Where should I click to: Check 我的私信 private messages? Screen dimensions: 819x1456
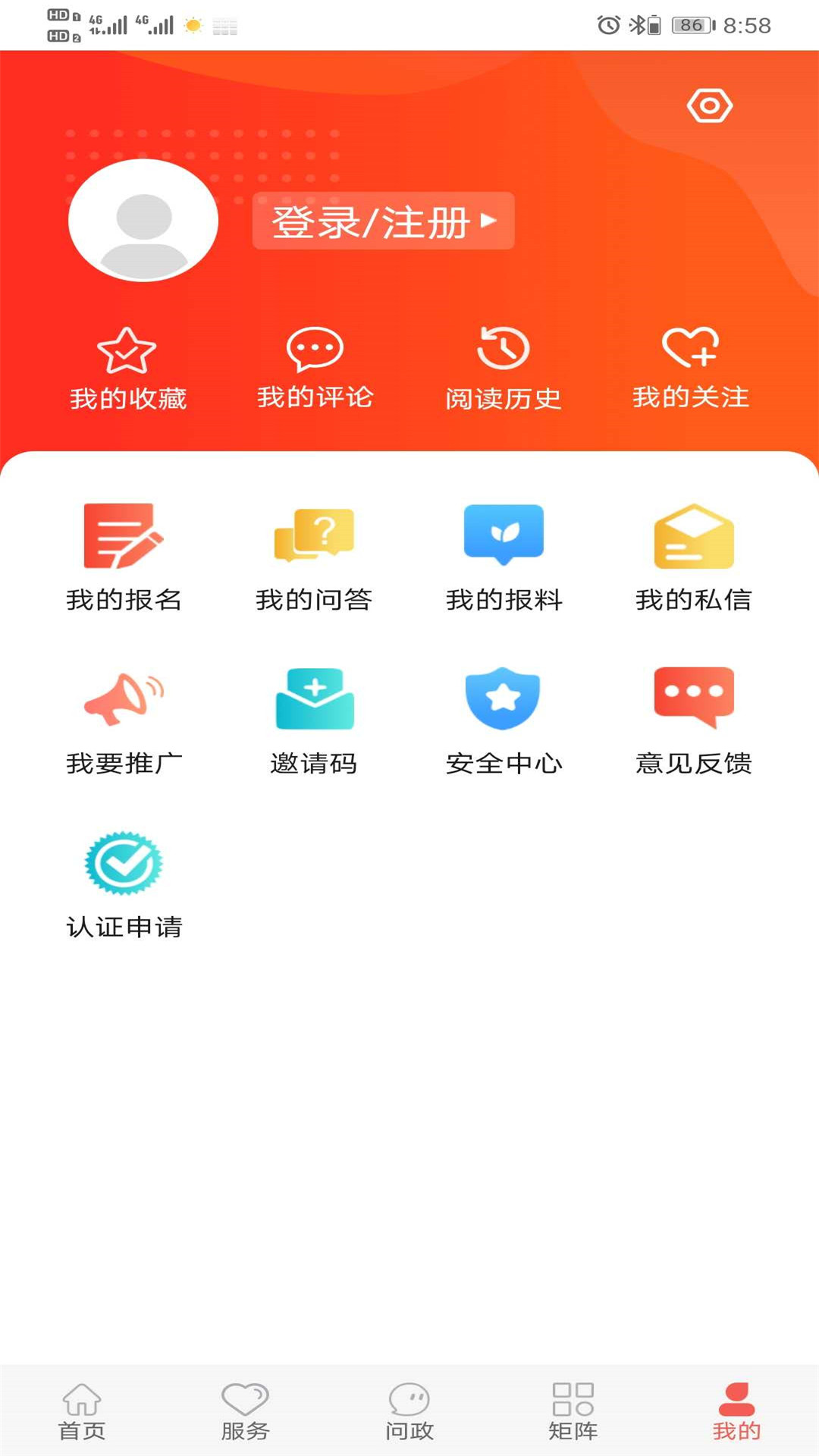coord(693,554)
